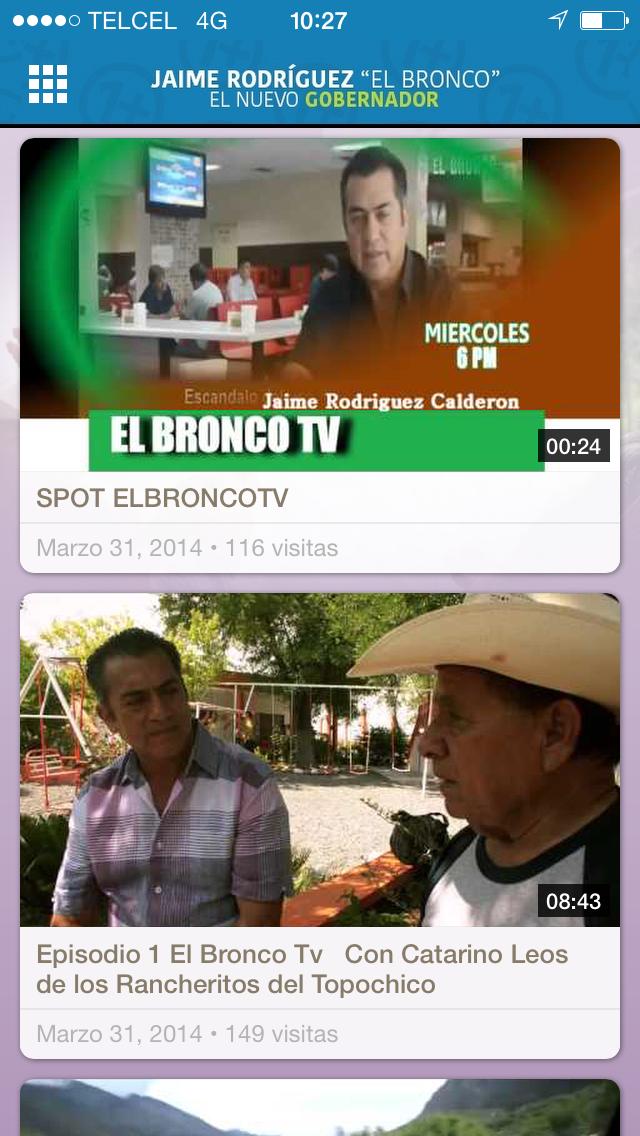
Task: Play the SPOT ELBRONCOTV video
Action: [320, 304]
